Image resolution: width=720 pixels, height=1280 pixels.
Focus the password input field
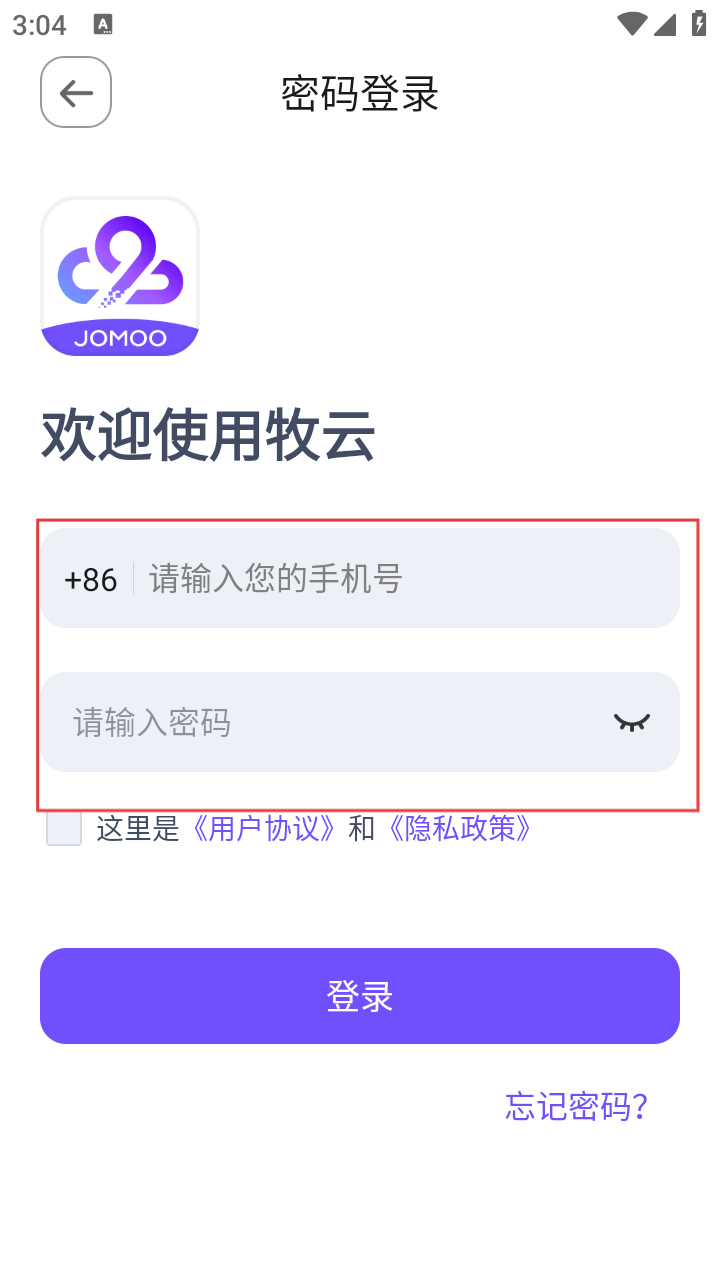pos(320,722)
